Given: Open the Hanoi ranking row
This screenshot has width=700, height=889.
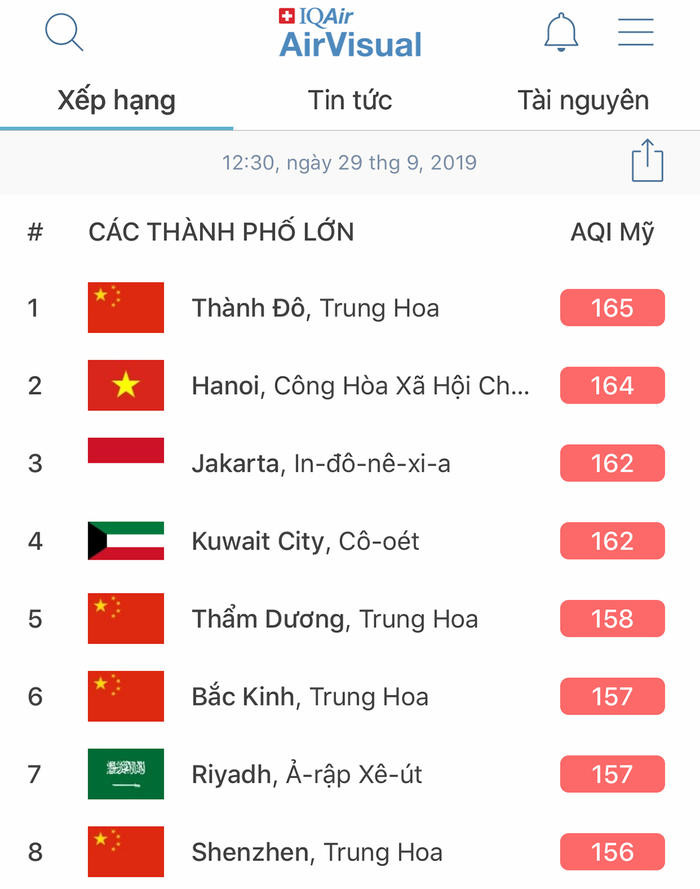Looking at the screenshot, I should point(360,386).
